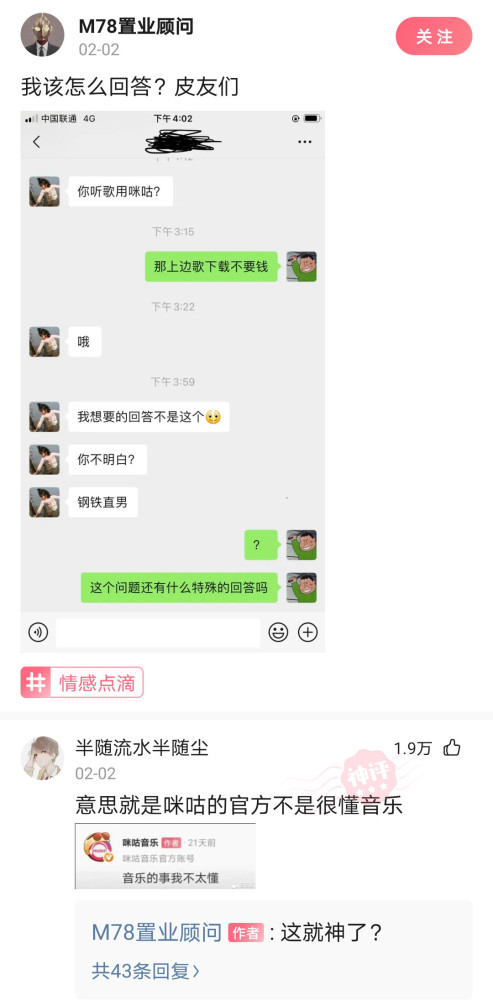Follow M78置业顾问 with the 关注 button
Screen dimensions: 493x1000
(x=434, y=36)
